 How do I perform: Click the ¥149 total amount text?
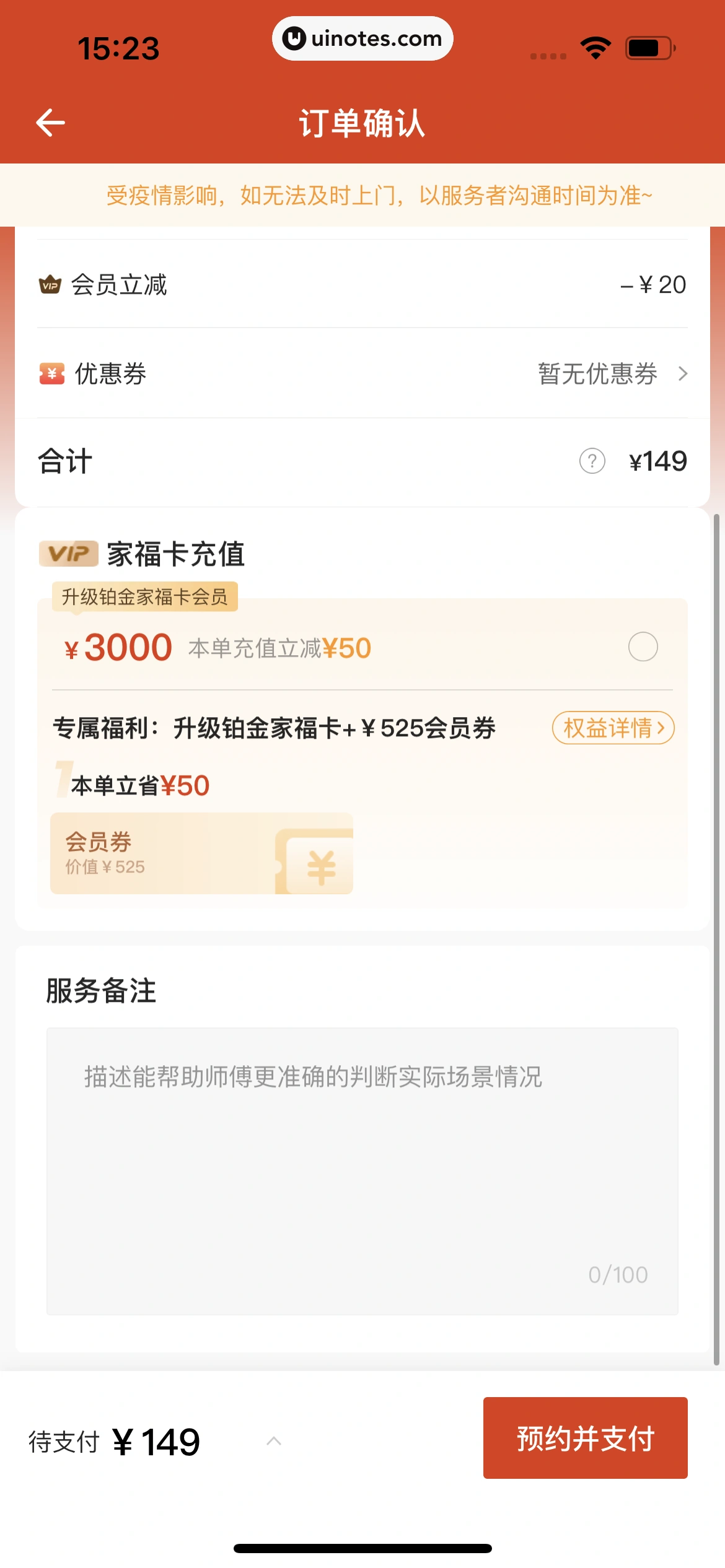tap(658, 461)
